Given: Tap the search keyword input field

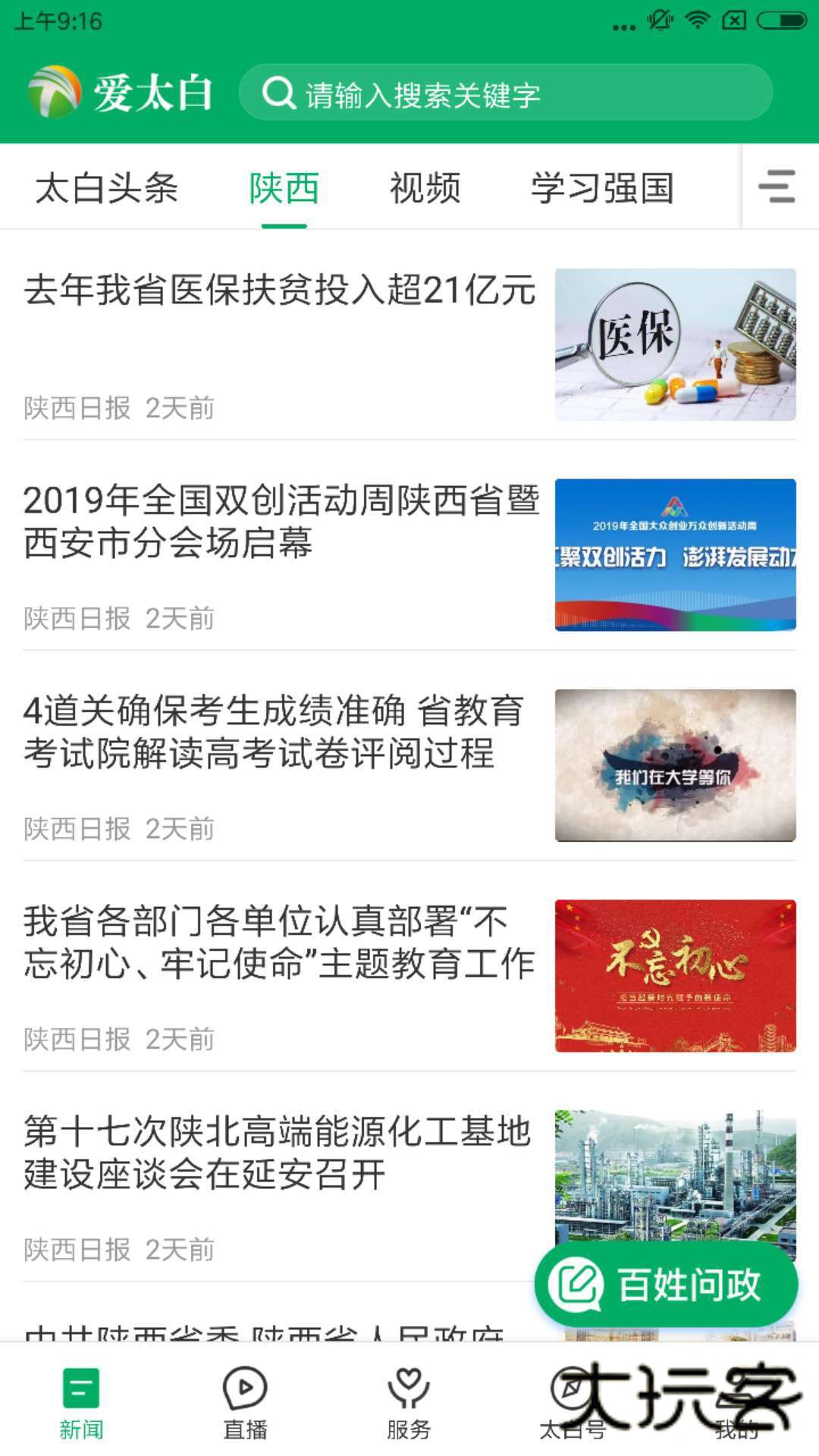Looking at the screenshot, I should (x=505, y=94).
